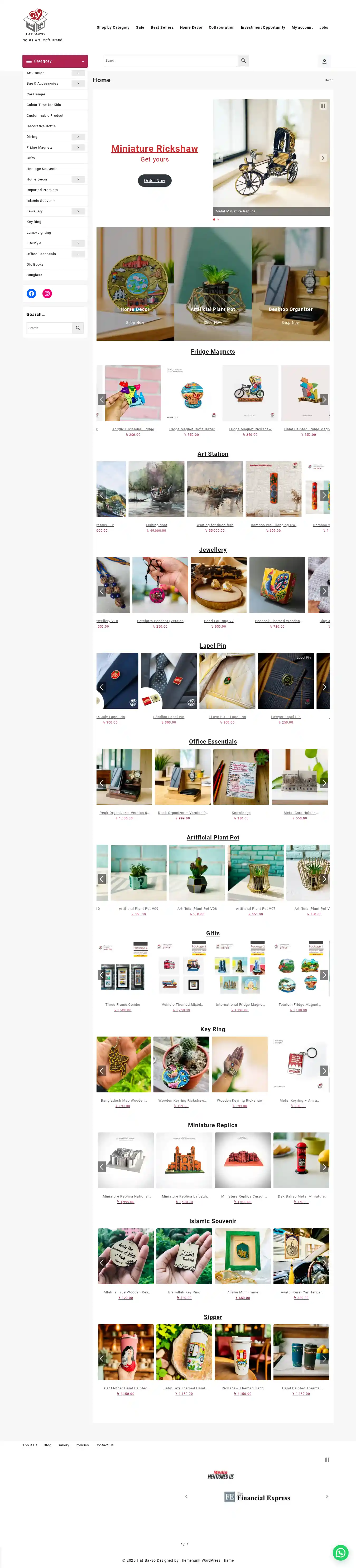Image resolution: width=356 pixels, height=1568 pixels.
Task: Open Customizable Product category
Action: pos(45,116)
